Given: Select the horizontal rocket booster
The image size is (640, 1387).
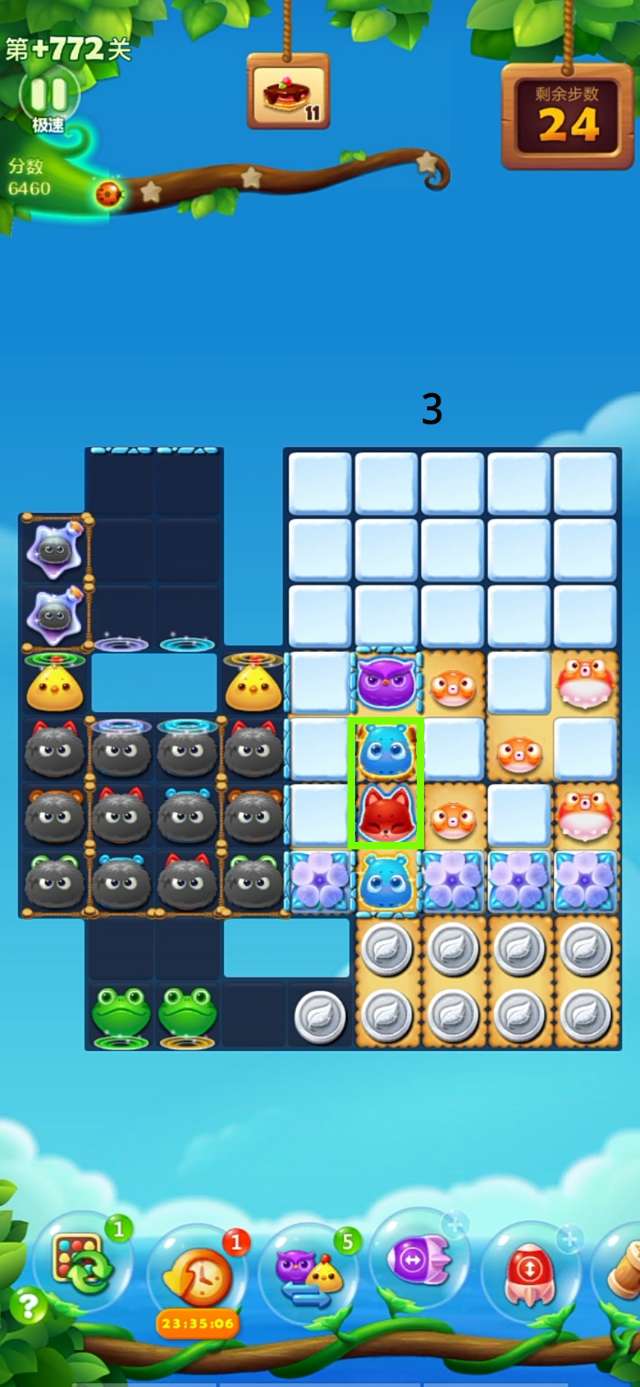Looking at the screenshot, I should pos(420,1260).
